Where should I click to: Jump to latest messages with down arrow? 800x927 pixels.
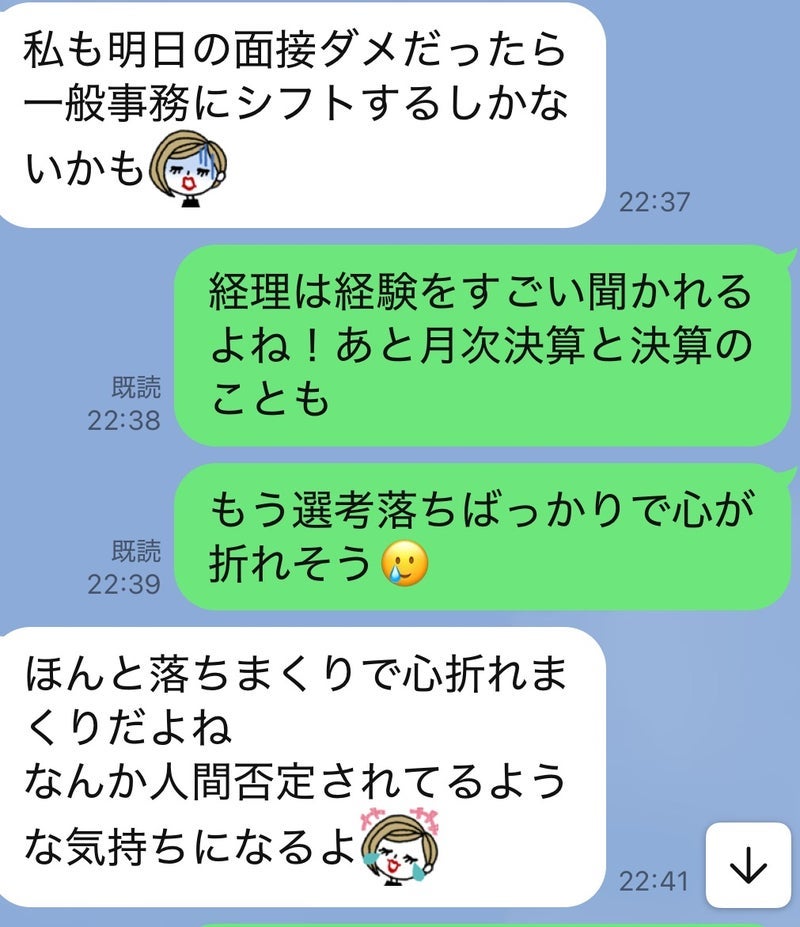click(x=749, y=865)
